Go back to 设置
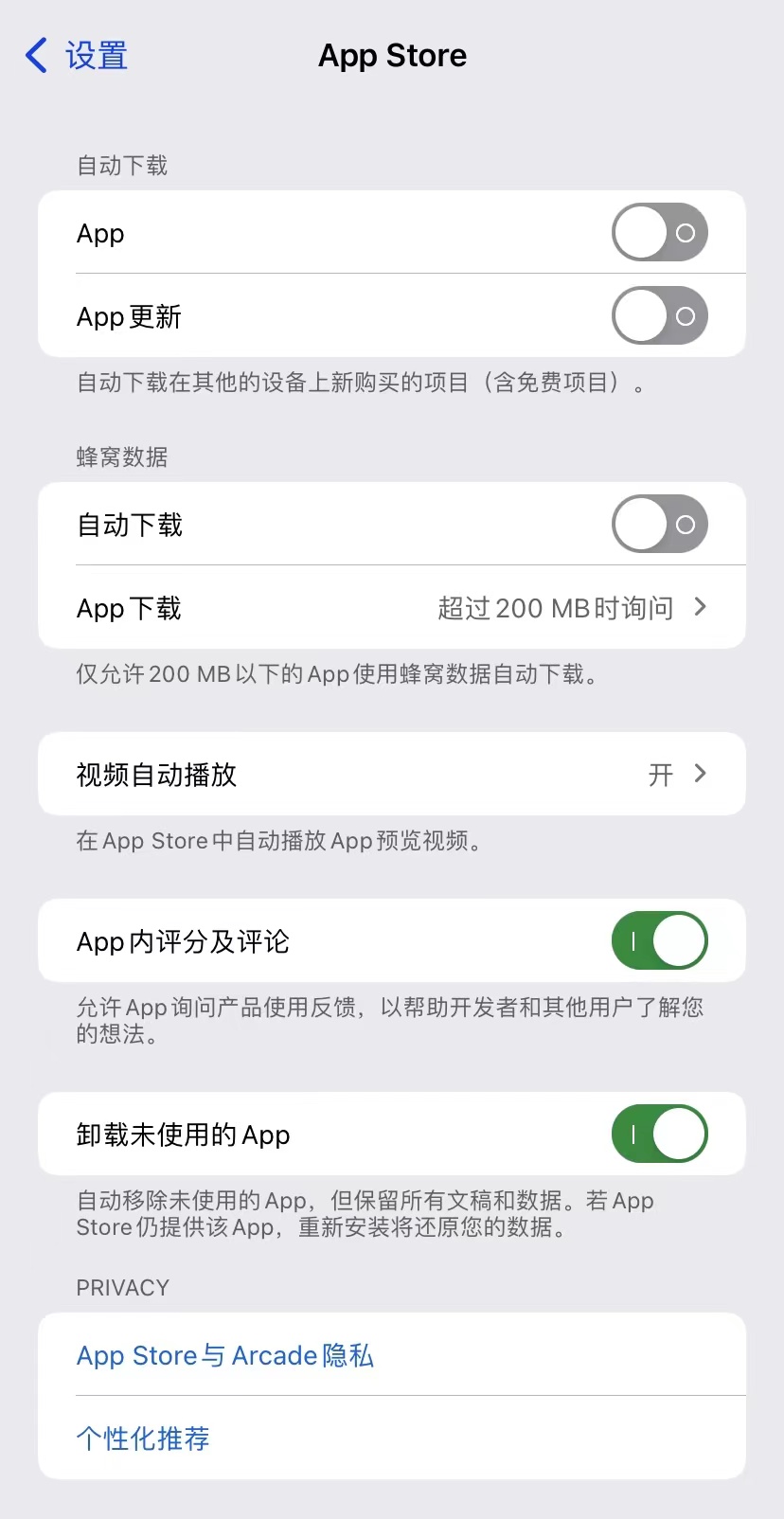 tap(76, 56)
